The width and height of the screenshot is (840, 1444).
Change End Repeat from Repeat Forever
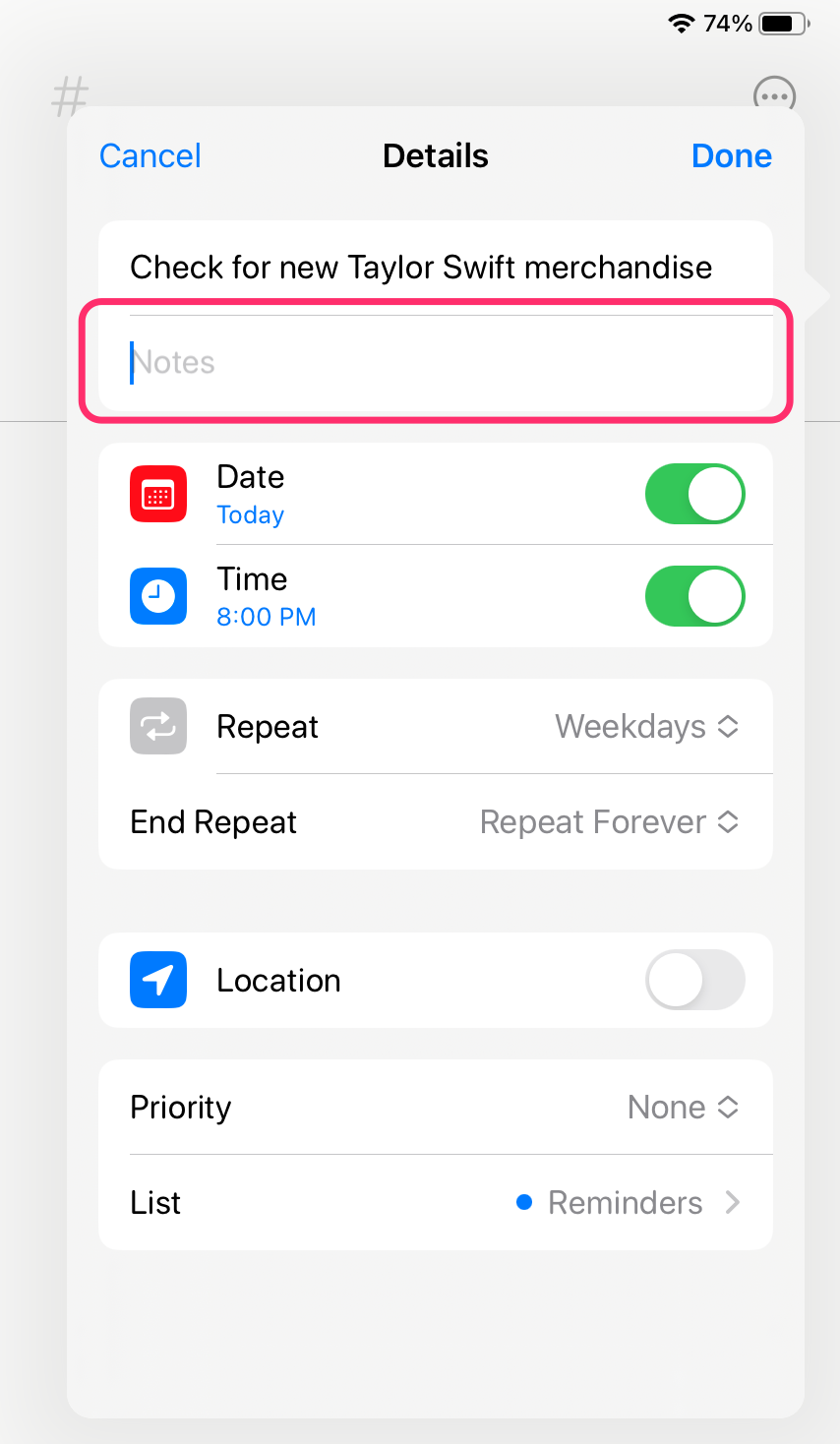click(609, 822)
